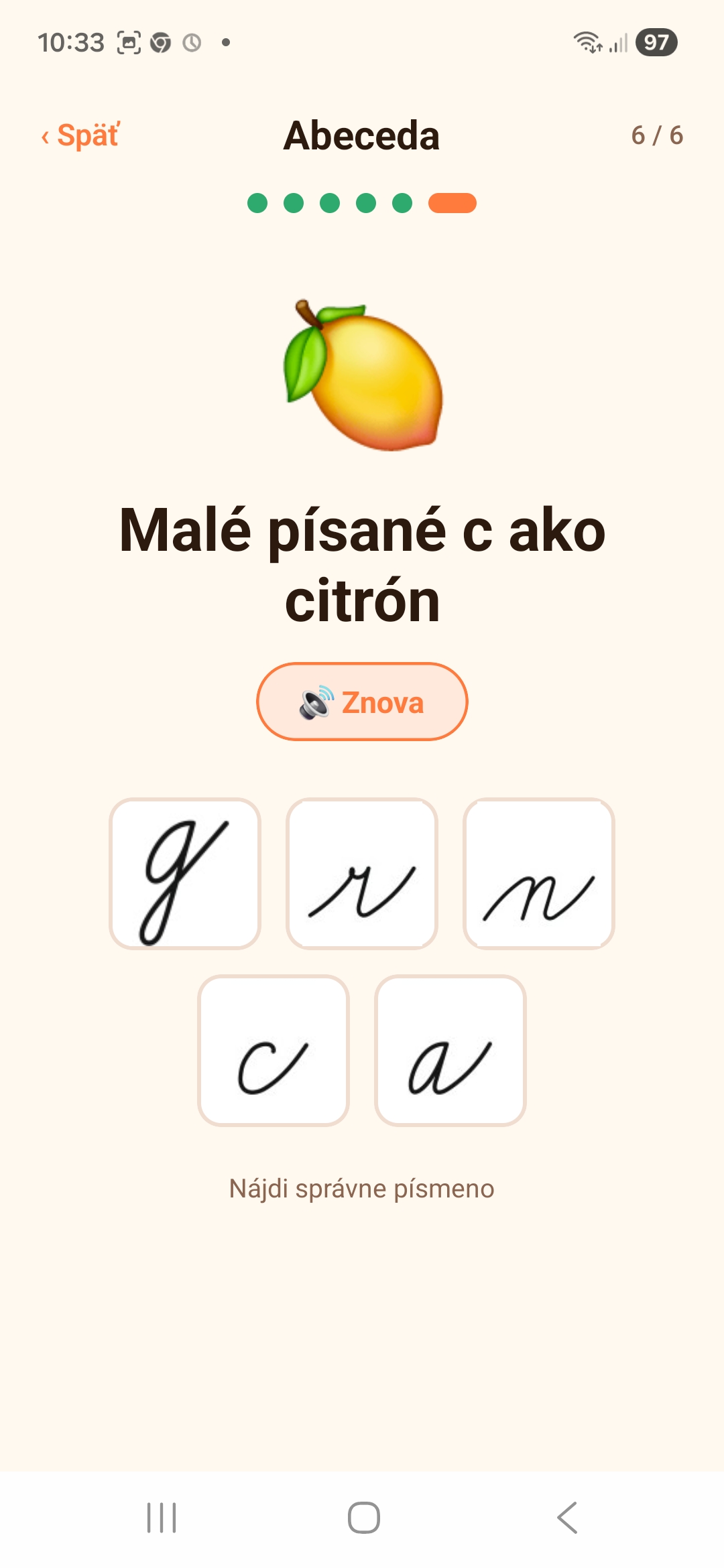724x1568 pixels.
Task: Select the cursive letter g card
Action: (x=185, y=874)
